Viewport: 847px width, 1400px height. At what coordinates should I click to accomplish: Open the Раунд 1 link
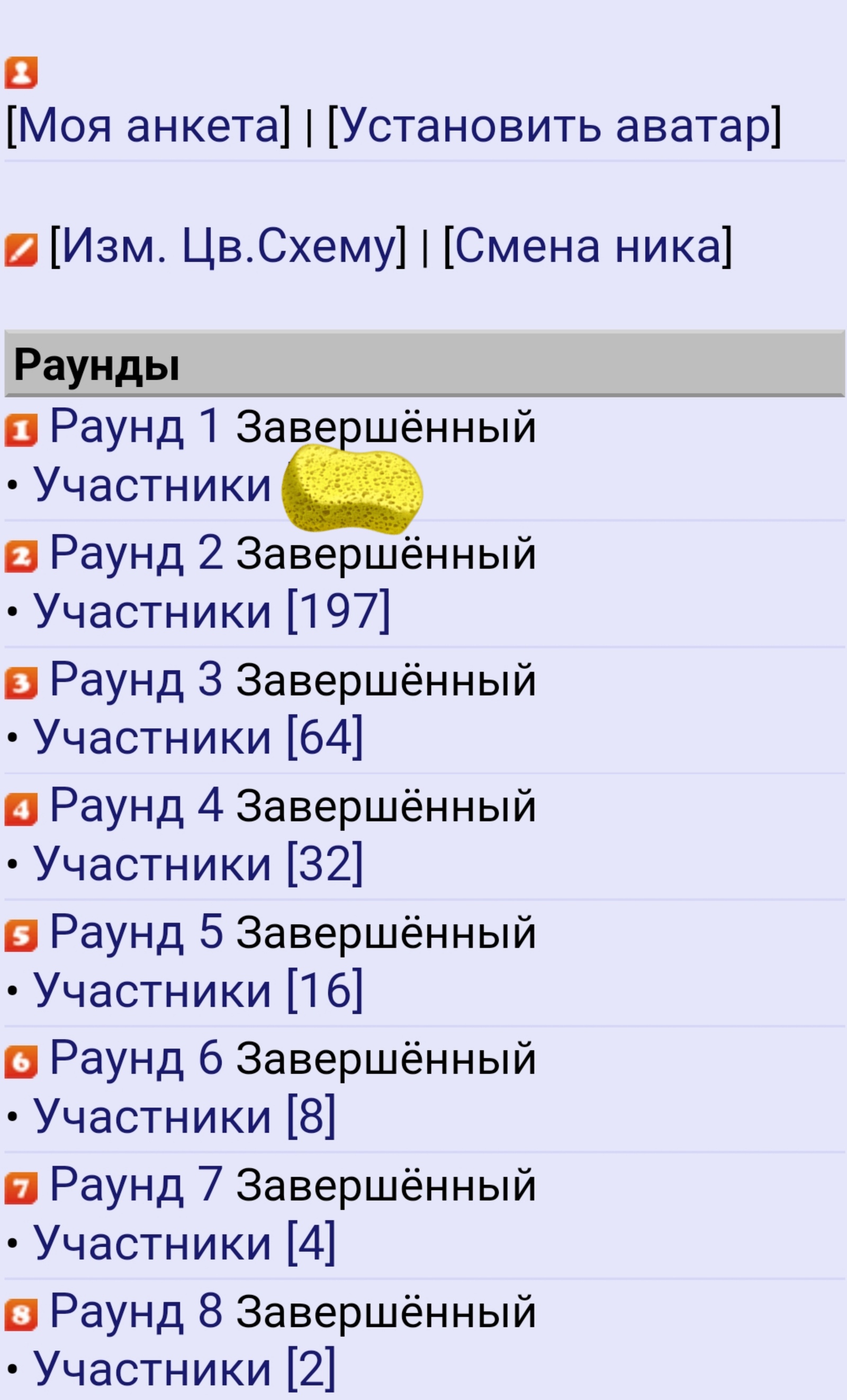136,426
